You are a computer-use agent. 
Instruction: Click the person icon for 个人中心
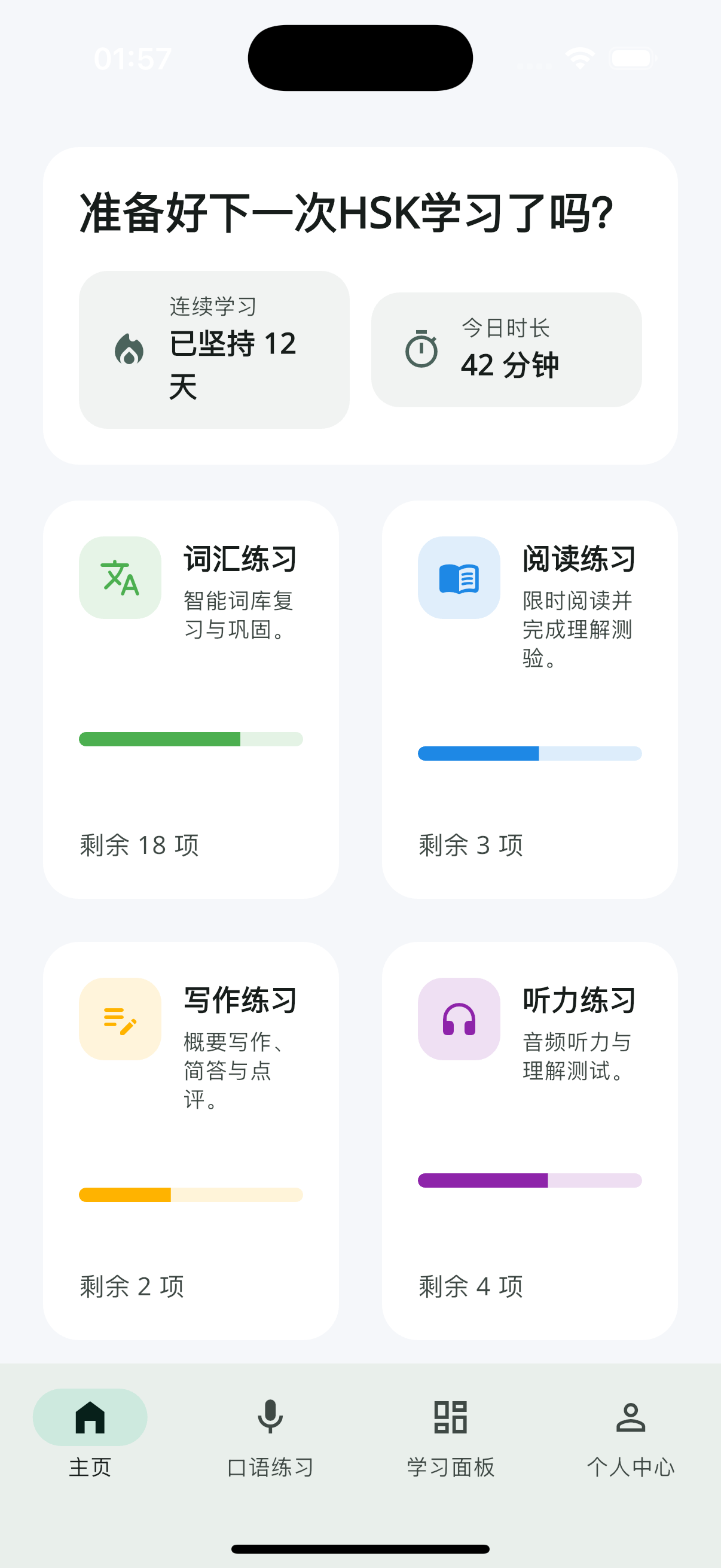[x=631, y=1418]
